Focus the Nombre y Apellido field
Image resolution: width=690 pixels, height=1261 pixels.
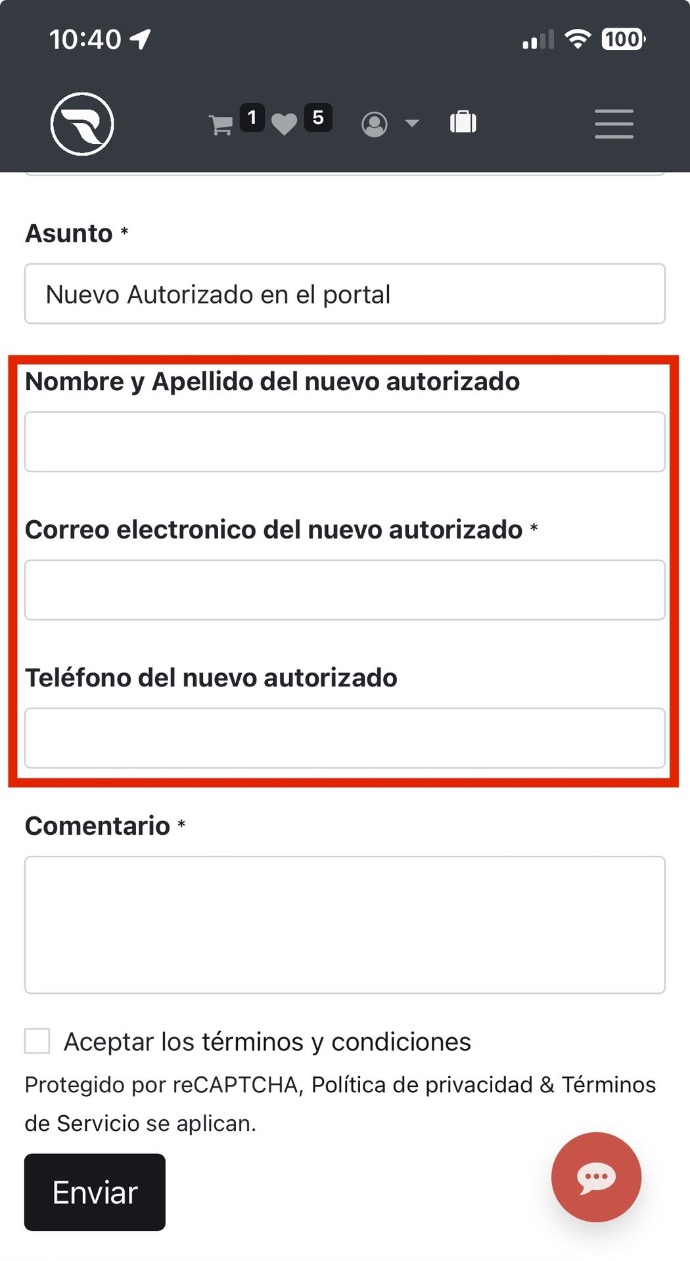click(344, 441)
